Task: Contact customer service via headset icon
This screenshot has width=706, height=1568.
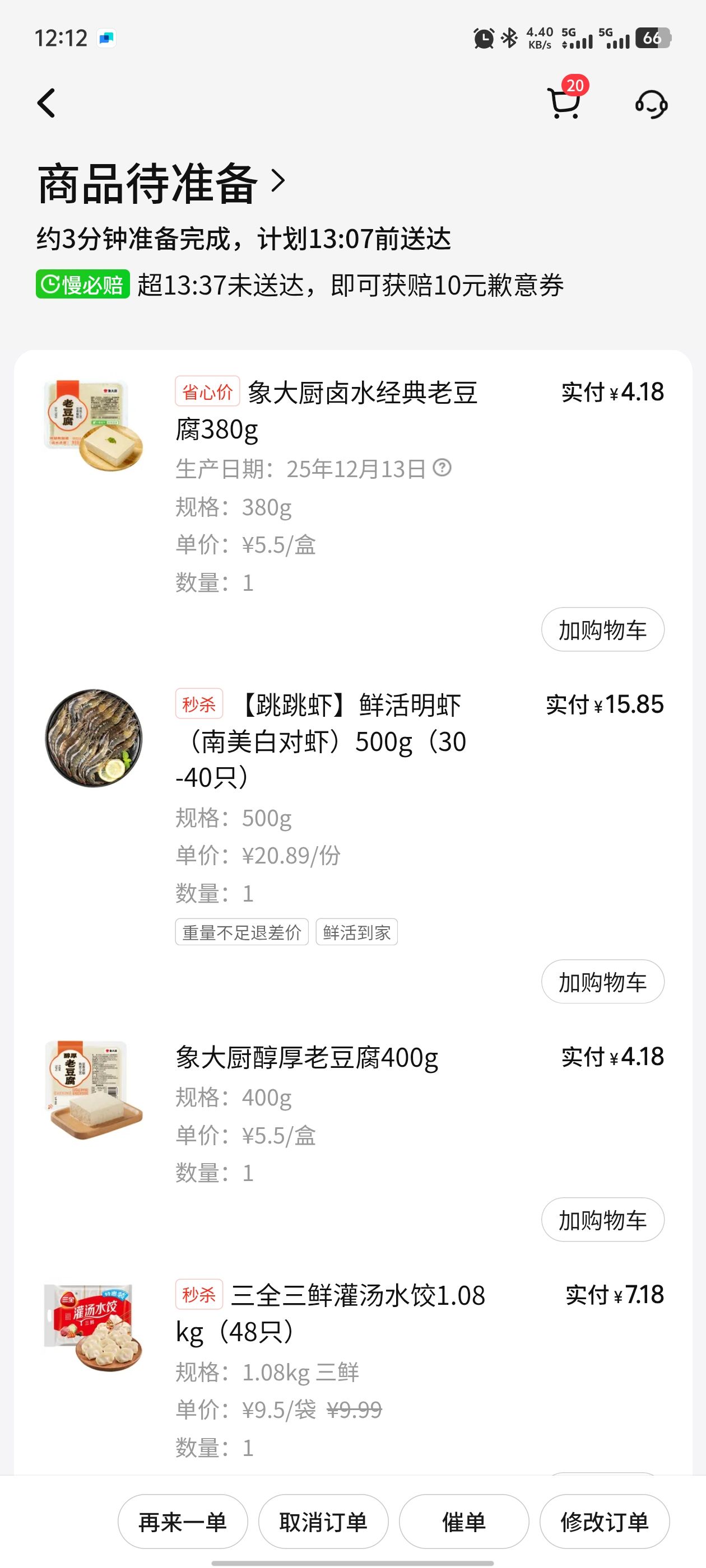Action: (x=651, y=104)
